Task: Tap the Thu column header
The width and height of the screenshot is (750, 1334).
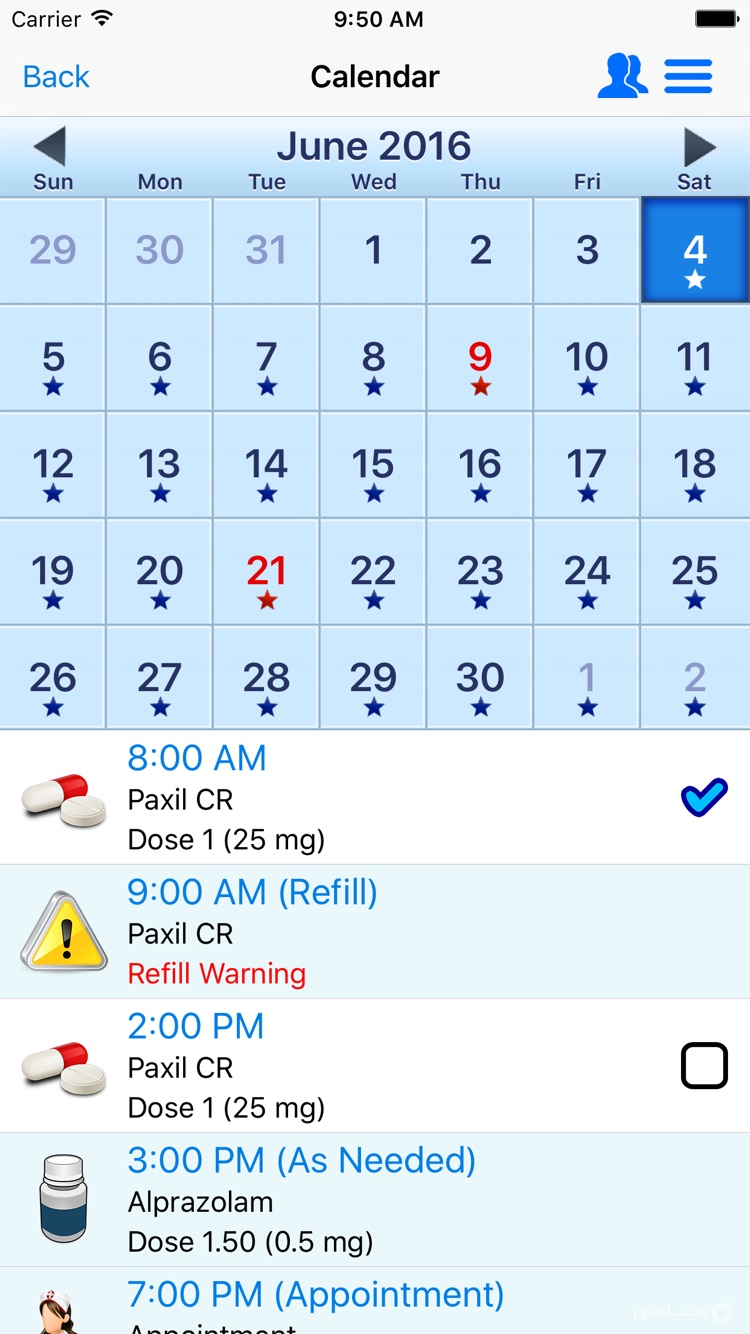Action: tap(480, 182)
